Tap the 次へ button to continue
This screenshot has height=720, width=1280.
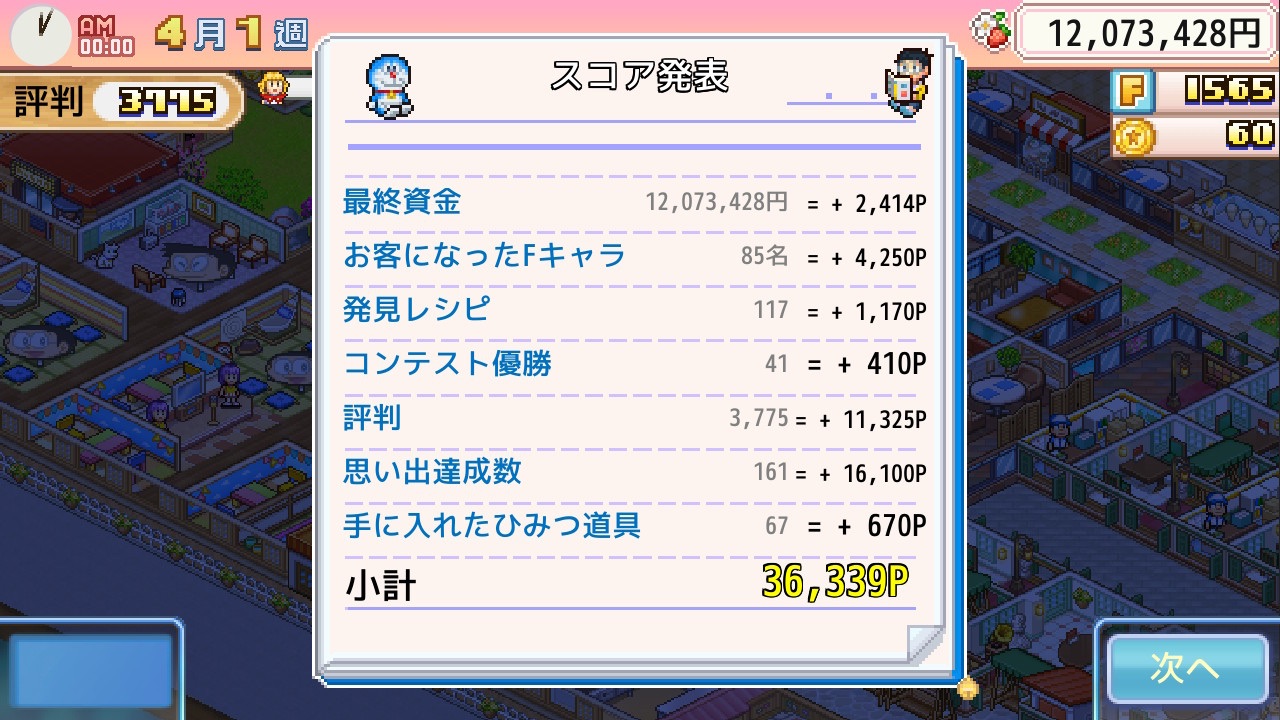click(x=1188, y=668)
